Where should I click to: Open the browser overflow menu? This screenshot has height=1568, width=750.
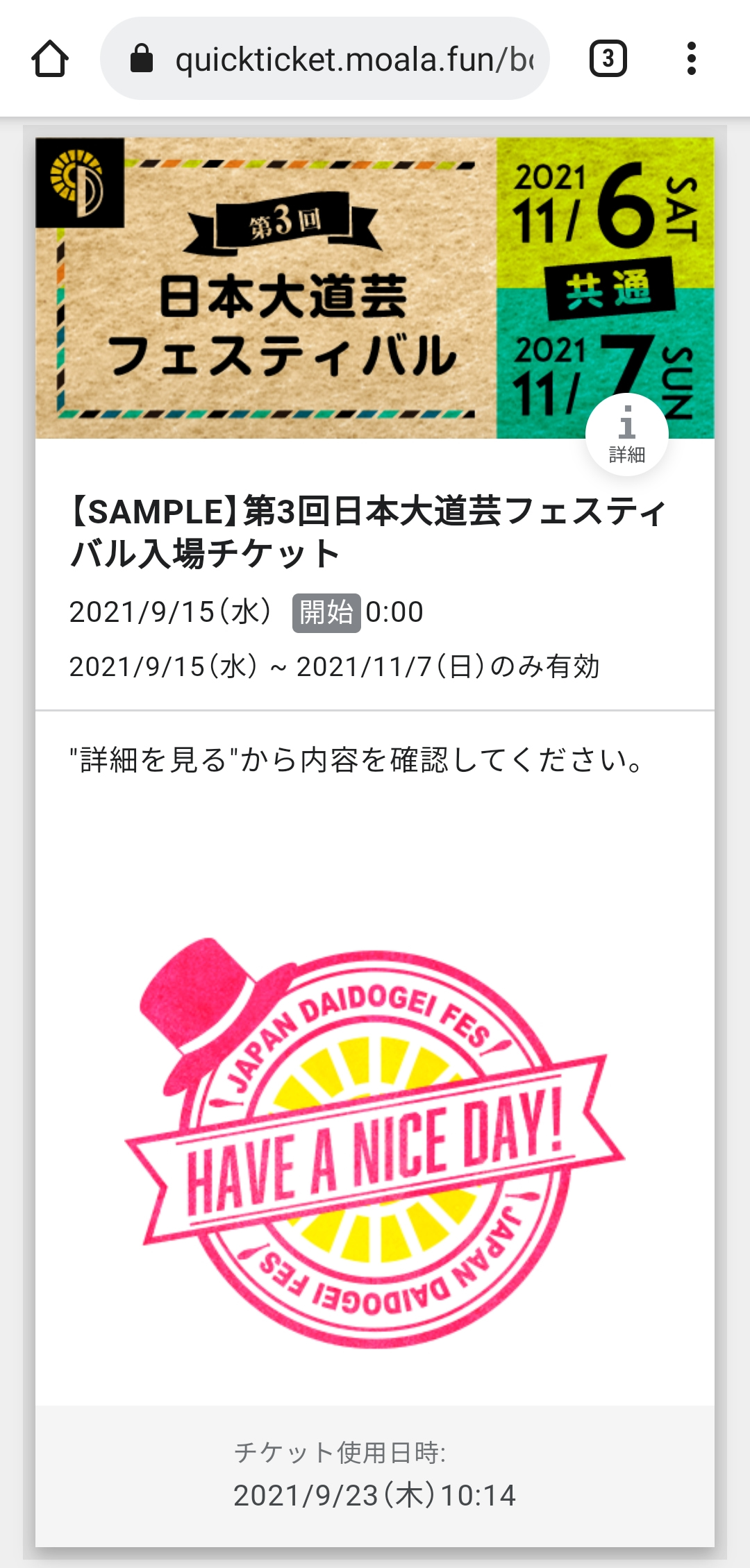click(x=691, y=59)
